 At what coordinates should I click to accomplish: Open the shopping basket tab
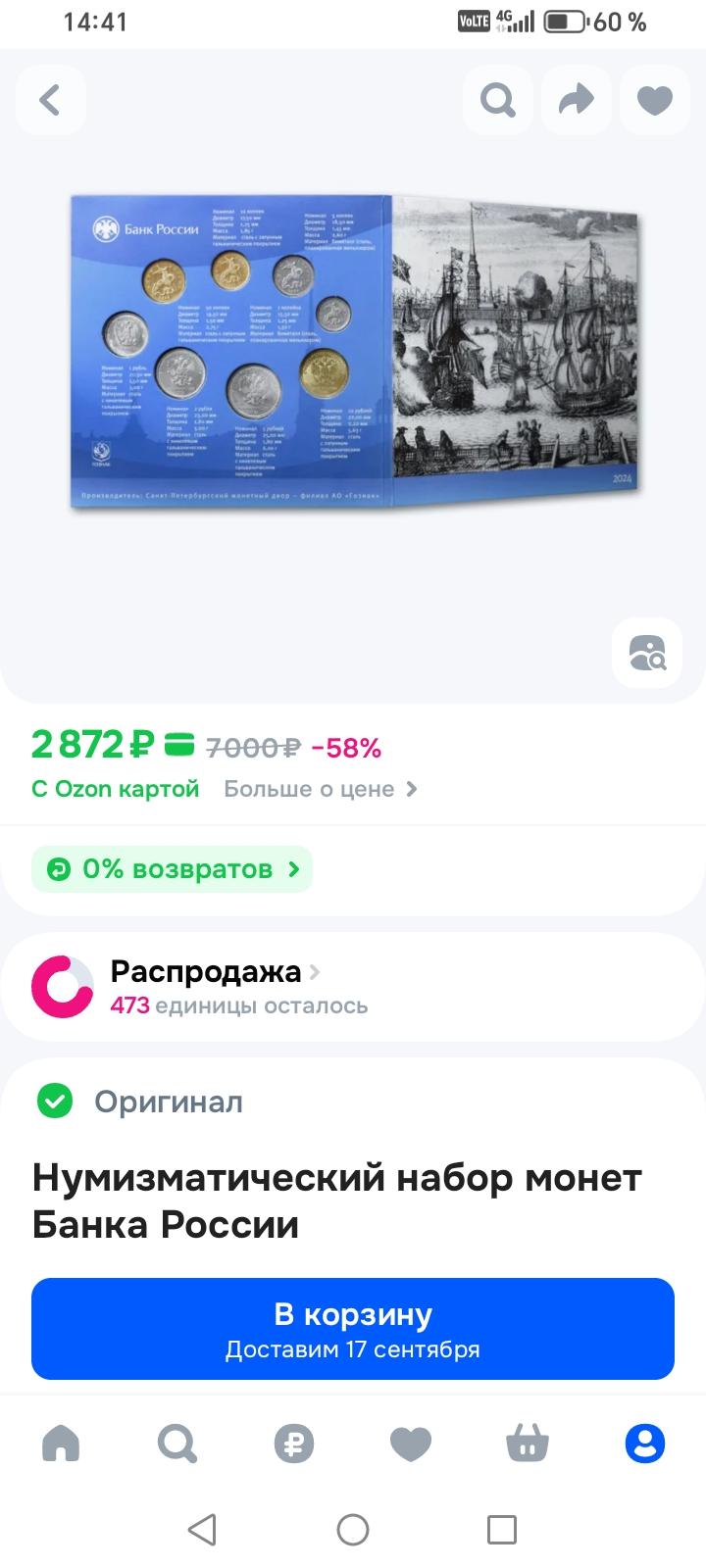[x=528, y=1444]
